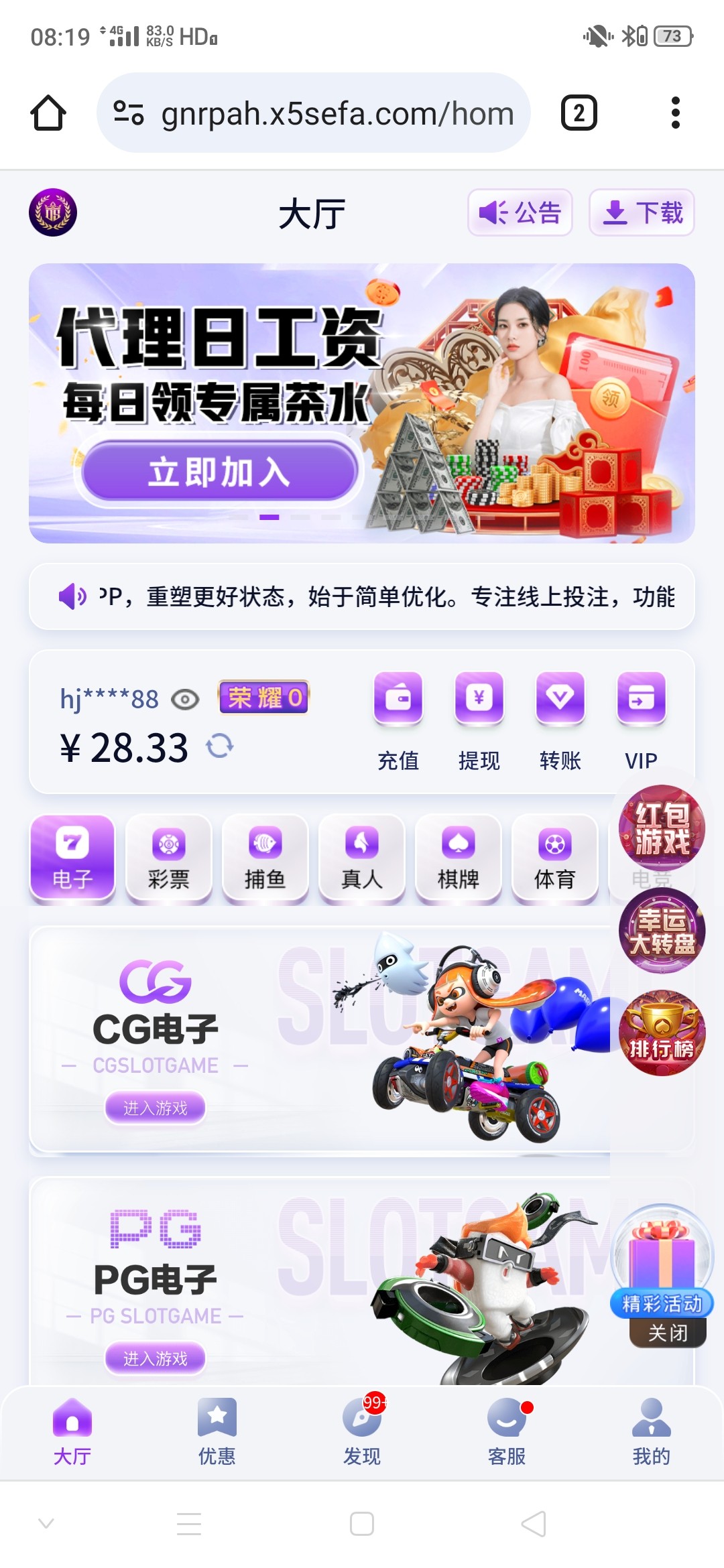This screenshot has height=1568, width=724.
Task: Select the 真人 live category
Action: click(x=362, y=858)
